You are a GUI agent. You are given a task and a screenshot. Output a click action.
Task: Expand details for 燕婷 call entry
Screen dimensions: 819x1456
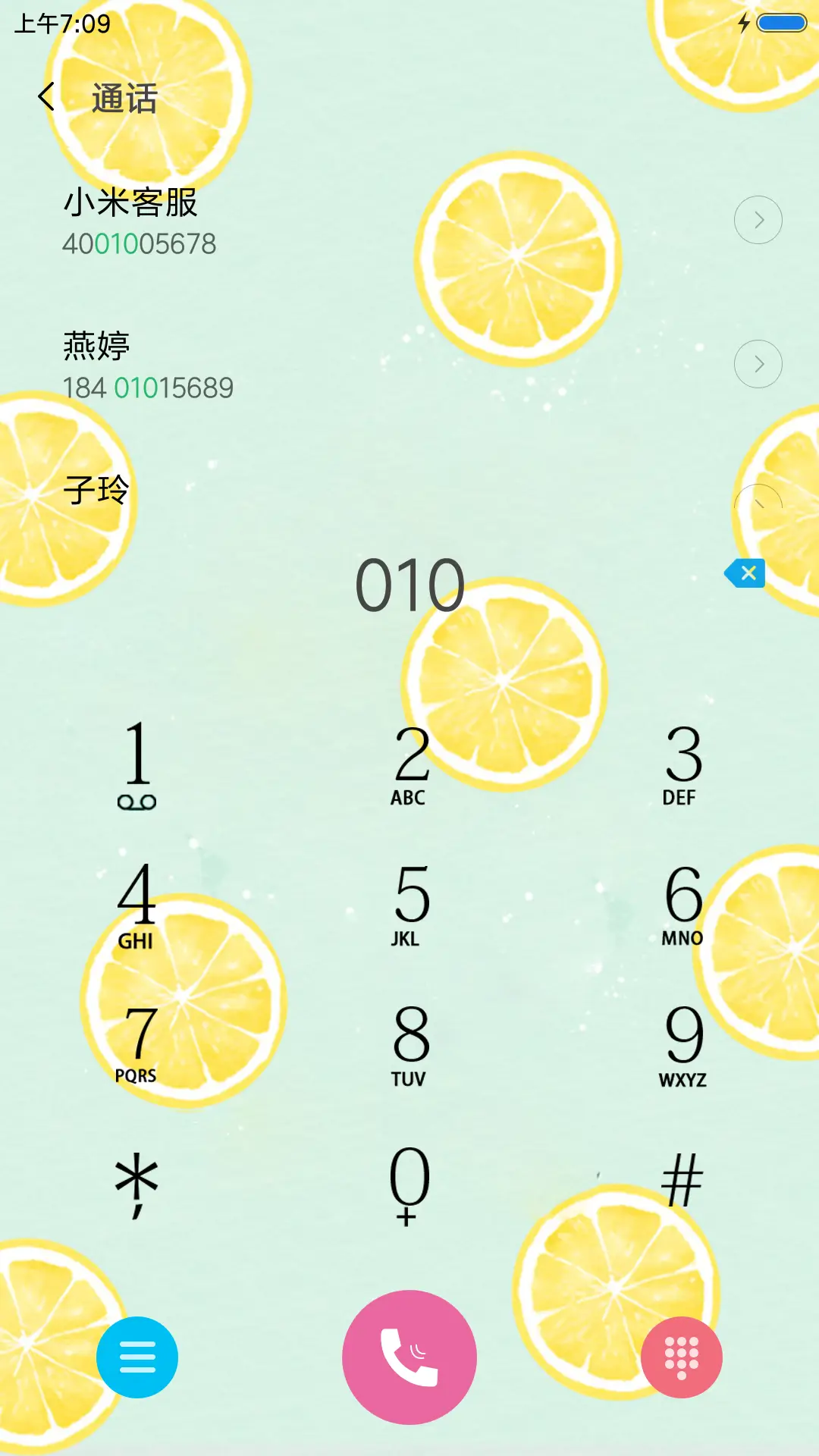(x=758, y=363)
